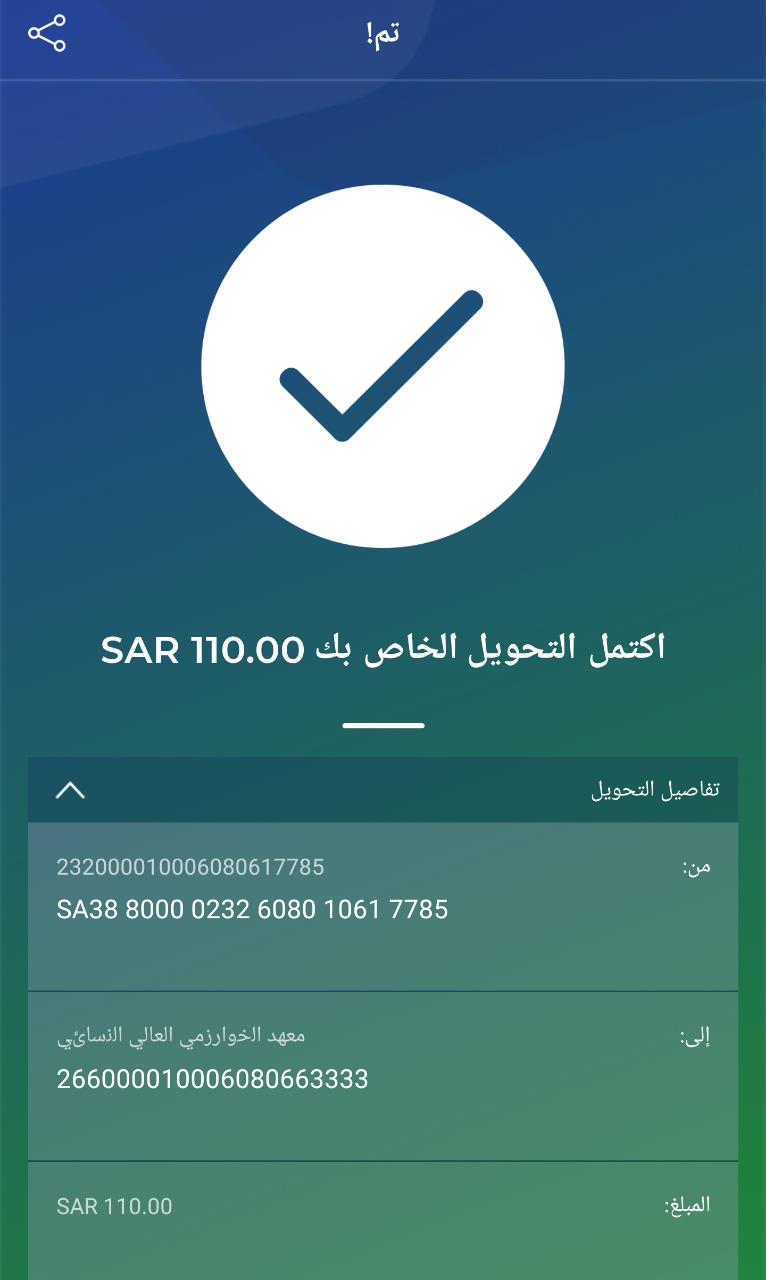Collapse the transfer details section

coord(70,790)
